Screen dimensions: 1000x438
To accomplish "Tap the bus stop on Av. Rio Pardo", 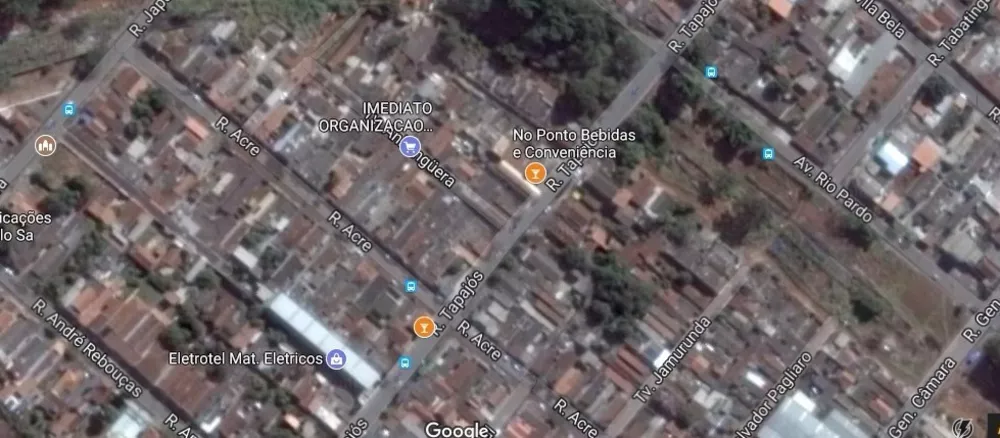I will (x=768, y=154).
